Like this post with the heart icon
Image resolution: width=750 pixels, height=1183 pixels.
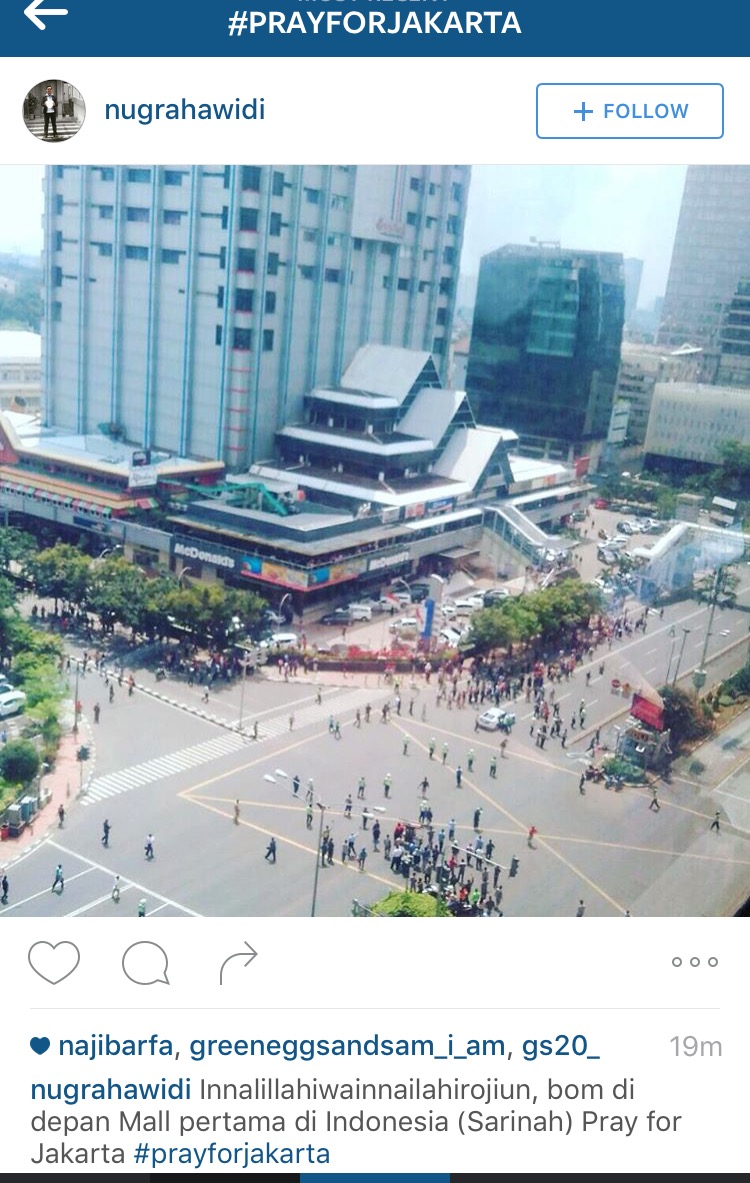pos(54,963)
